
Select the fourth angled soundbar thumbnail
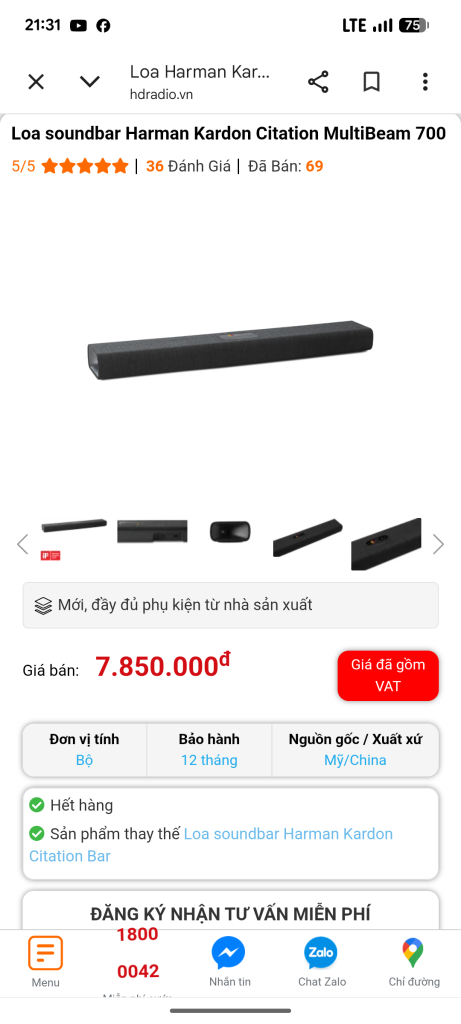308,537
